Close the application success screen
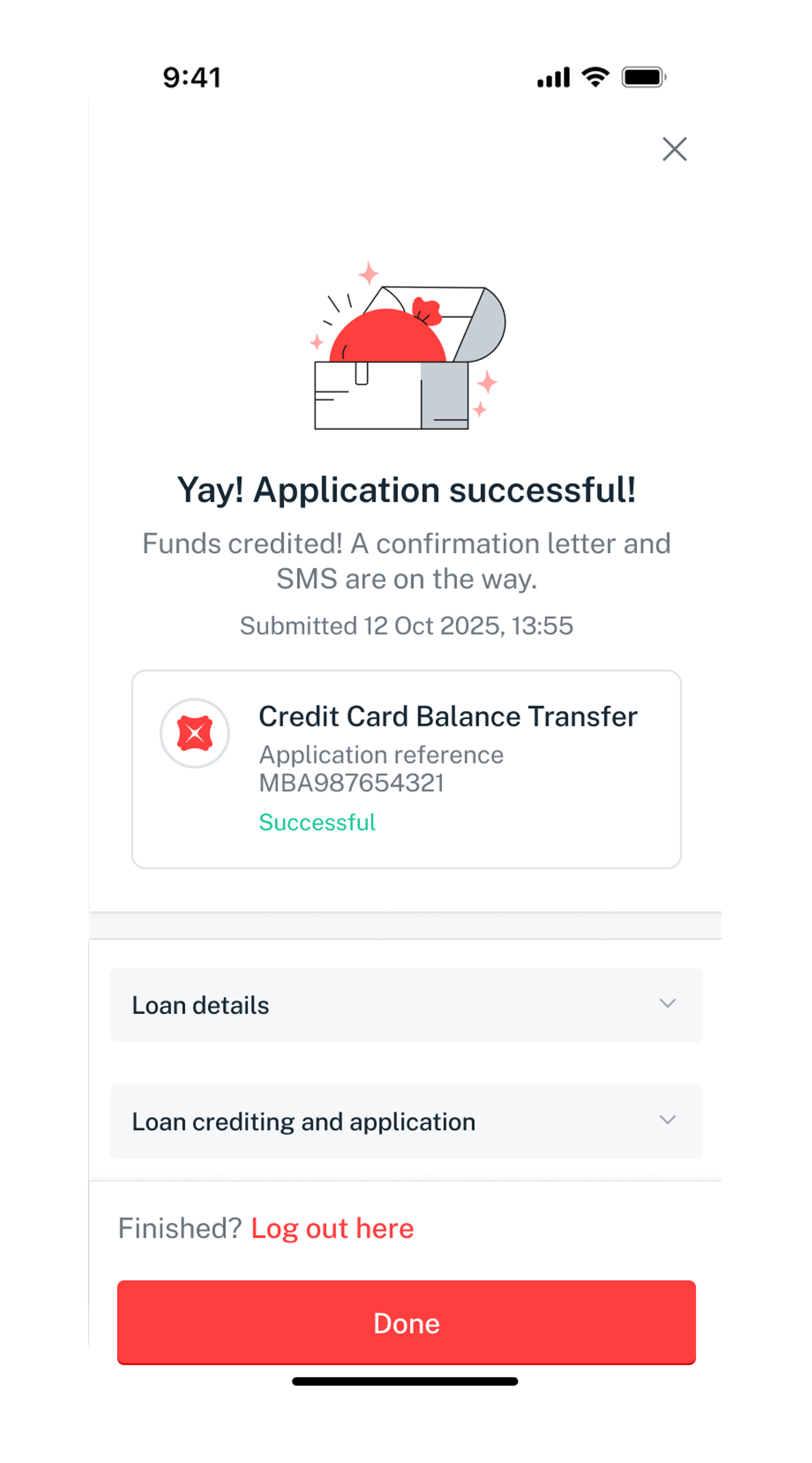Screen dimensions: 812x1463 pyautogui.click(x=674, y=149)
